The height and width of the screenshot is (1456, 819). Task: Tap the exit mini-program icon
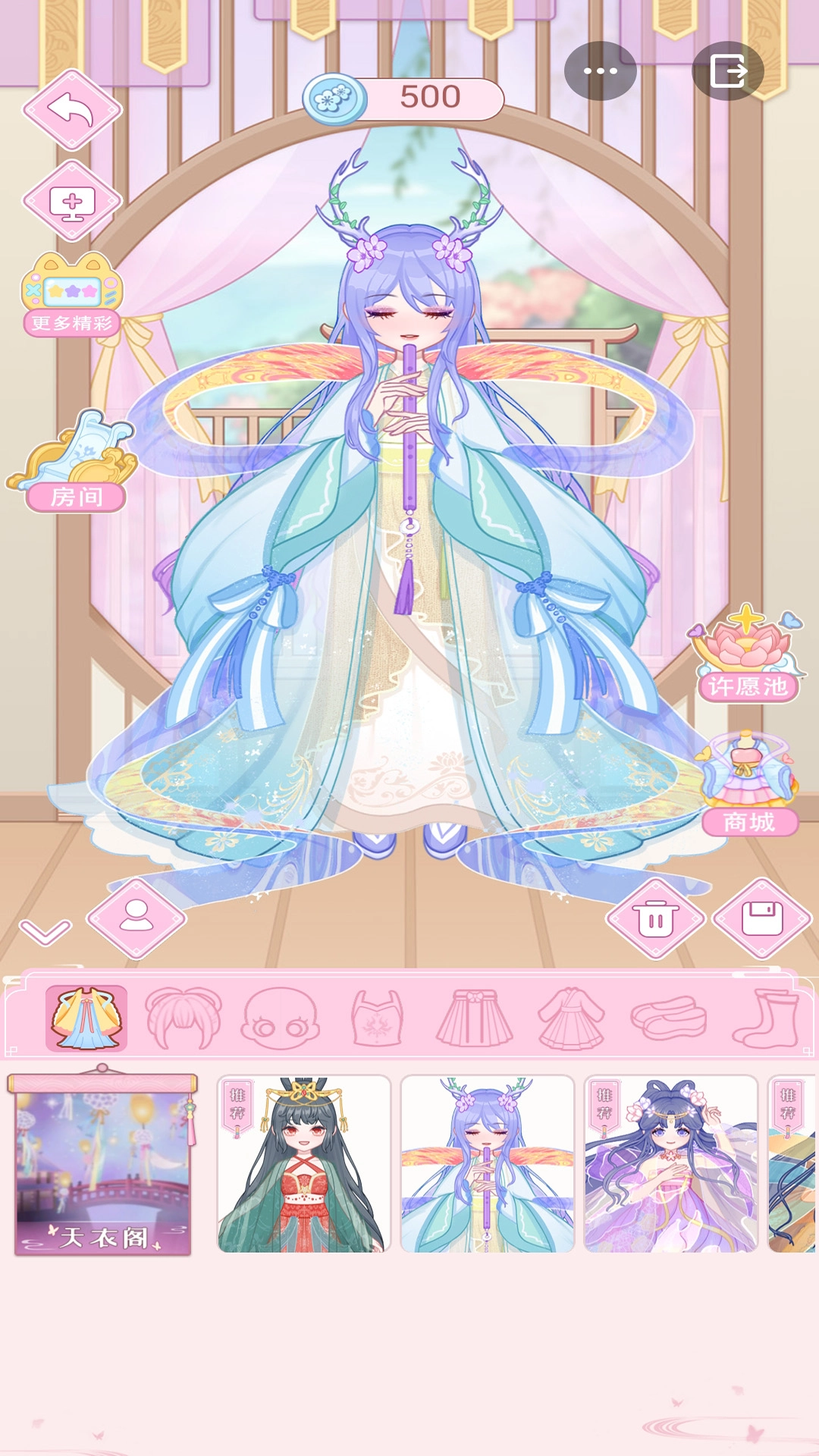tap(728, 71)
